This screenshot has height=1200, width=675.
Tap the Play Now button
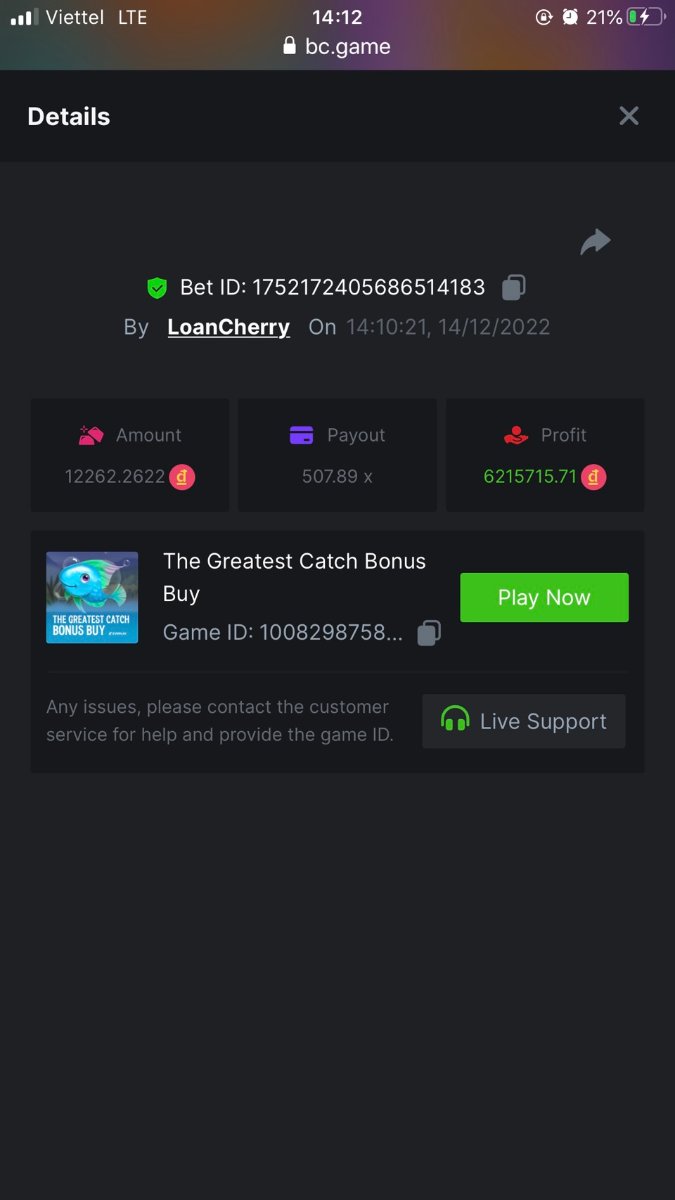[544, 597]
